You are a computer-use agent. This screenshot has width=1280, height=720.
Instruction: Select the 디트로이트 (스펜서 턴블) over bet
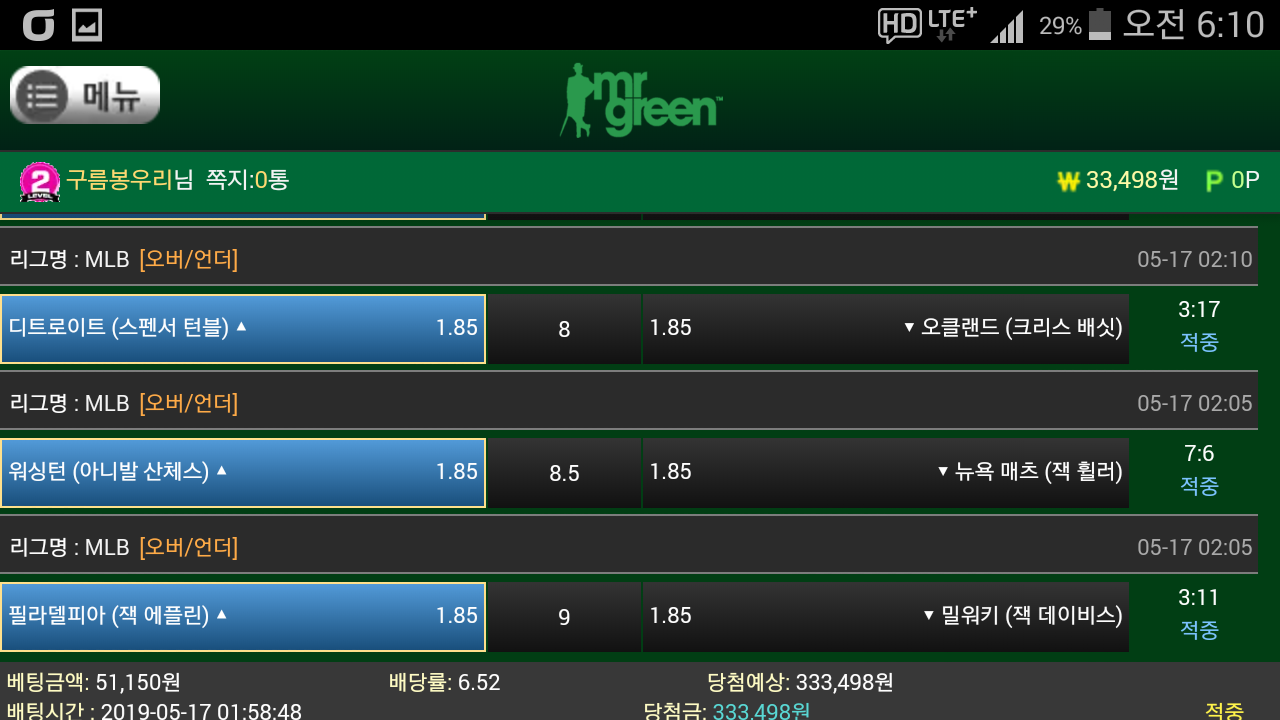pyautogui.click(x=243, y=328)
